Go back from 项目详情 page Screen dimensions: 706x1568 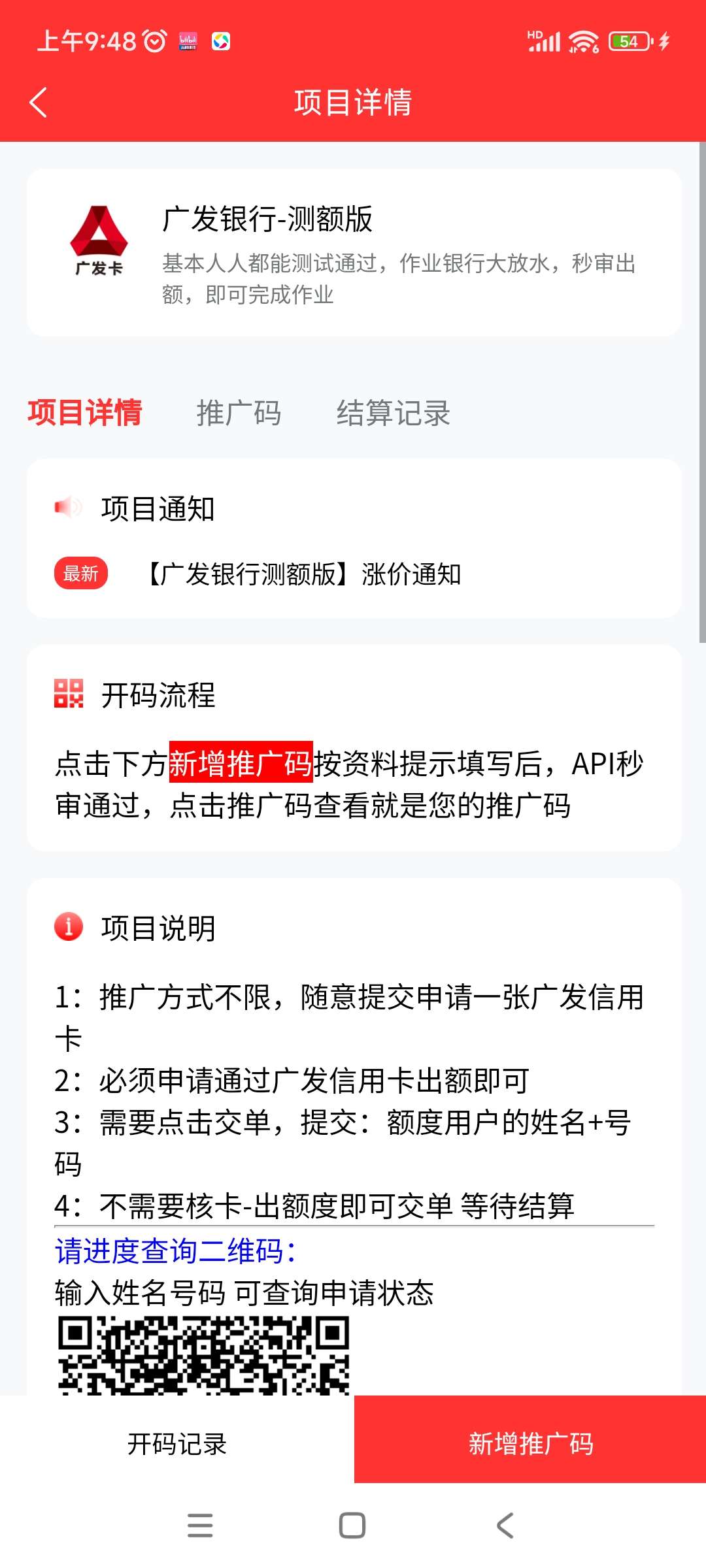pos(38,103)
